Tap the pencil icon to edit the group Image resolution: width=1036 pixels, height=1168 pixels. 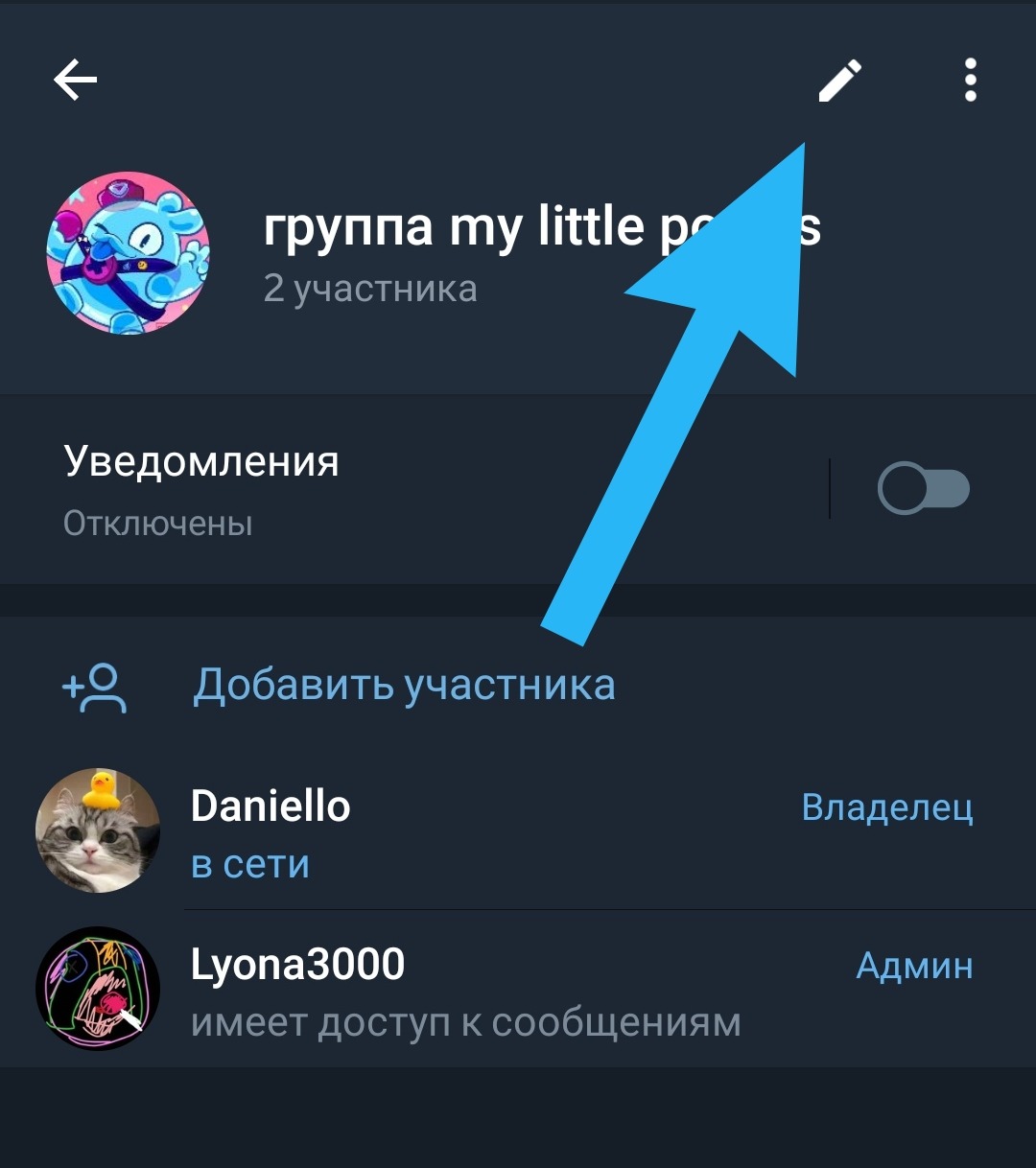tap(839, 81)
